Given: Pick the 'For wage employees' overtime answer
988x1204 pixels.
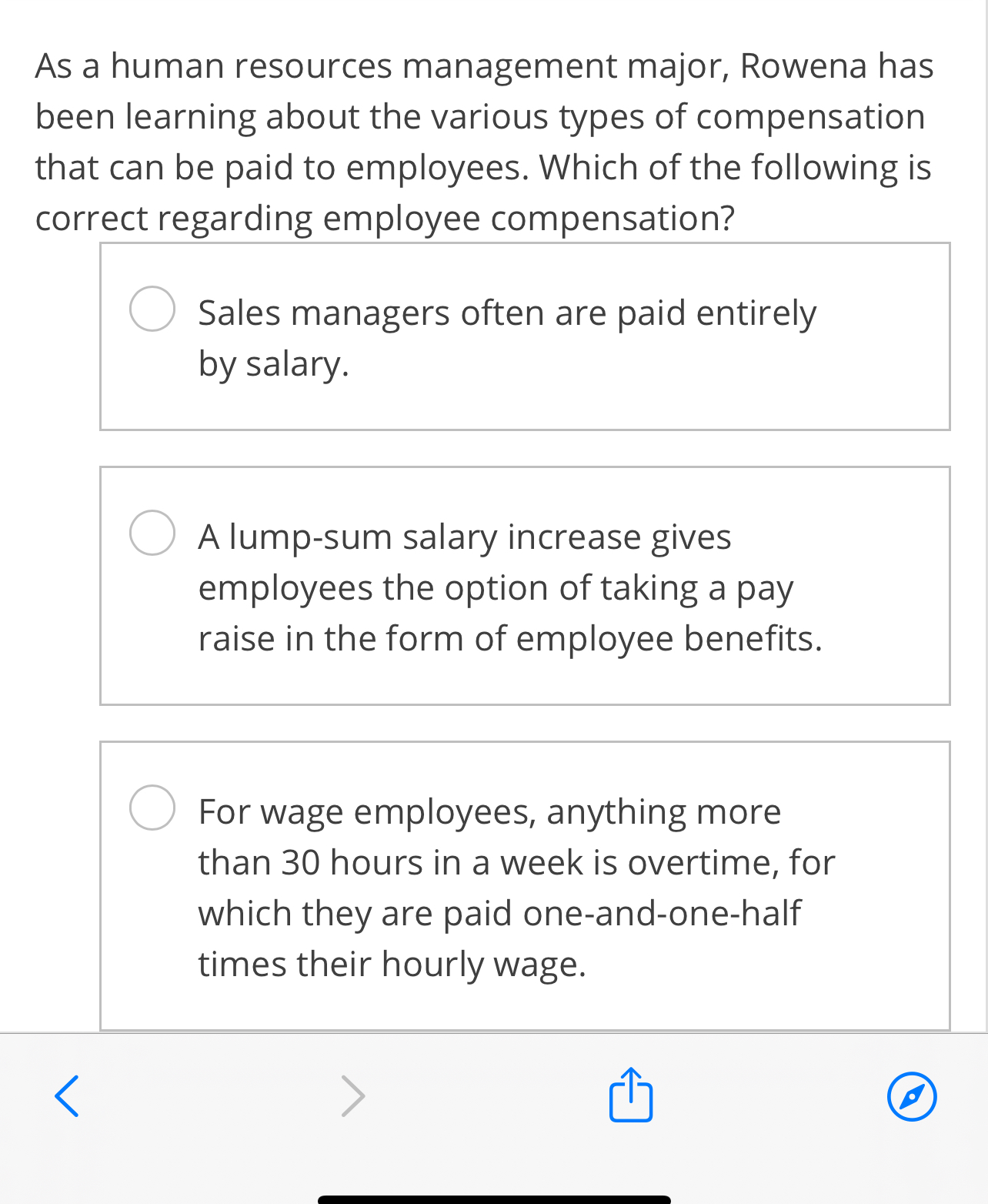Looking at the screenshot, I should [152, 808].
